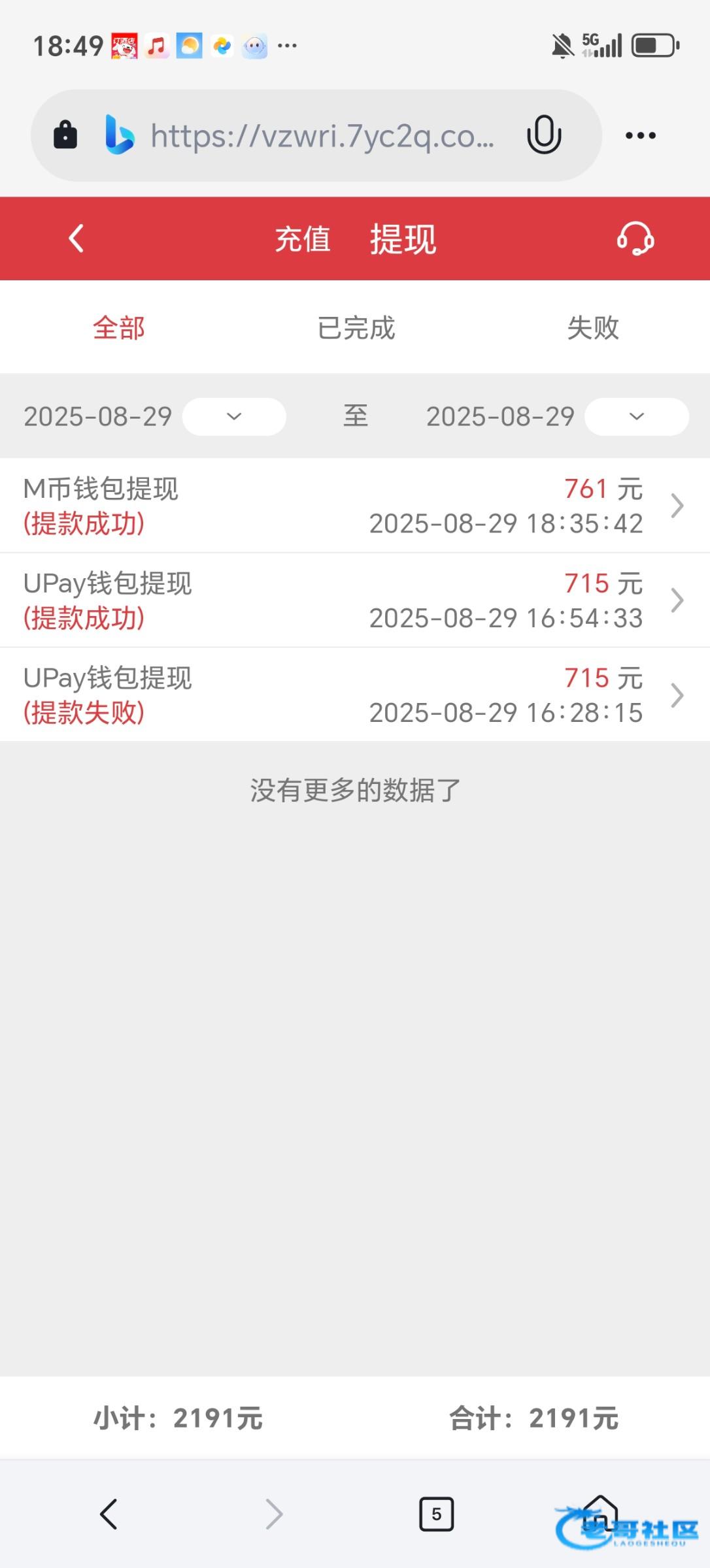710x1568 pixels.
Task: View failed UPay withdrawal at 16:28:15
Action: point(355,695)
